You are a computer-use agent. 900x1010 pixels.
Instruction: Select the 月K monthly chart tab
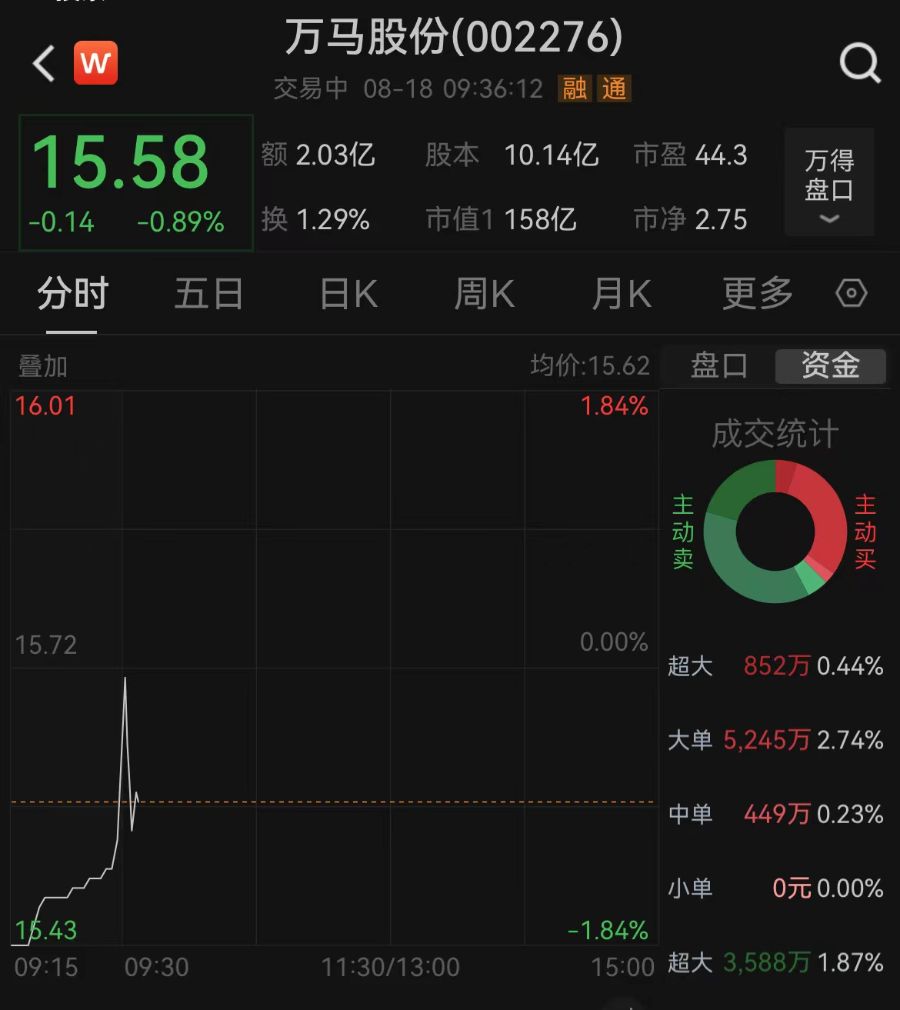point(621,294)
